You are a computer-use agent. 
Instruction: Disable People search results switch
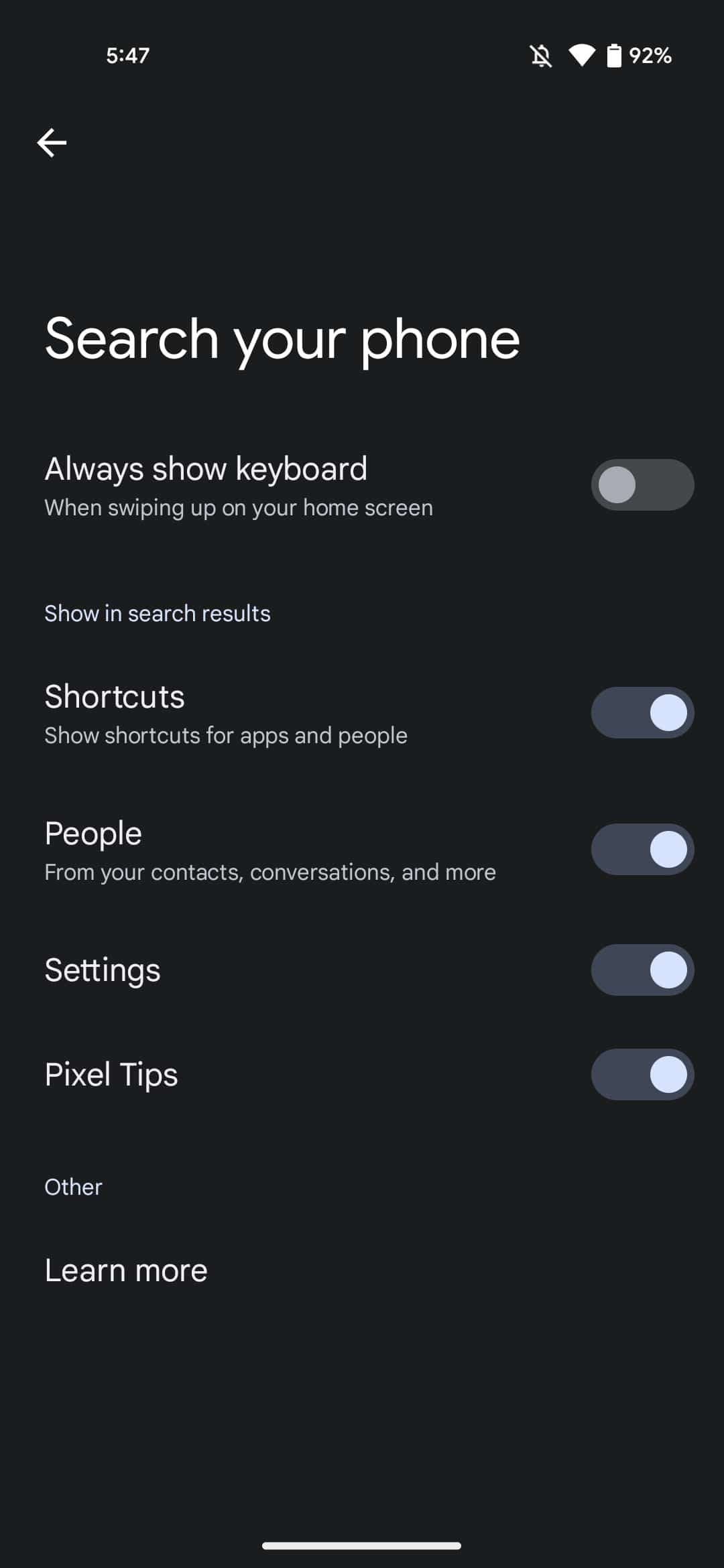(x=642, y=849)
